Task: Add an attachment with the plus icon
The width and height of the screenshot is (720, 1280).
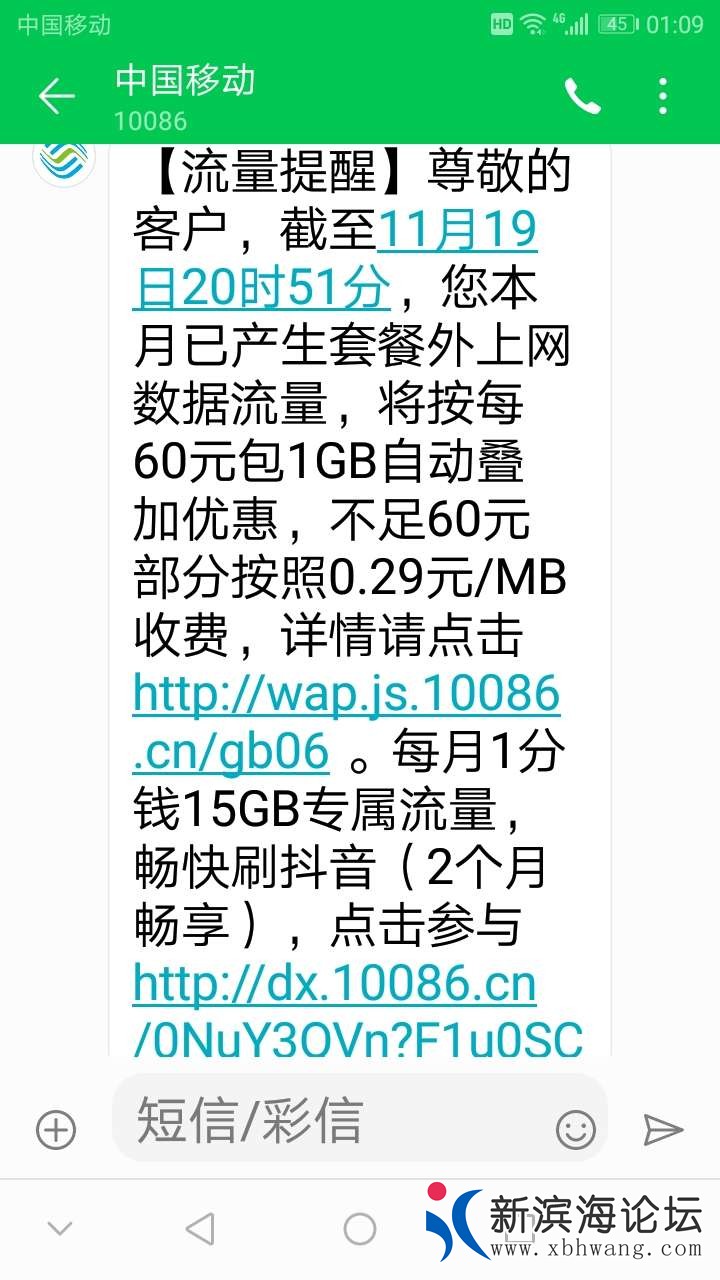Action: (x=56, y=1130)
